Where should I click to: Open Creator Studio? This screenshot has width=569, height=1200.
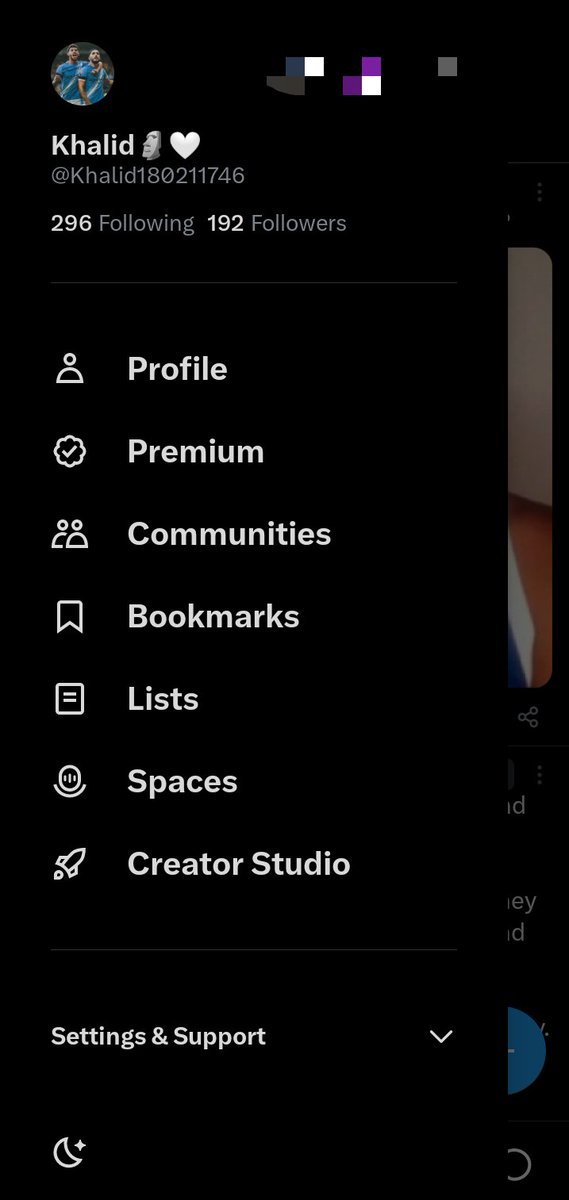pyautogui.click(x=254, y=864)
